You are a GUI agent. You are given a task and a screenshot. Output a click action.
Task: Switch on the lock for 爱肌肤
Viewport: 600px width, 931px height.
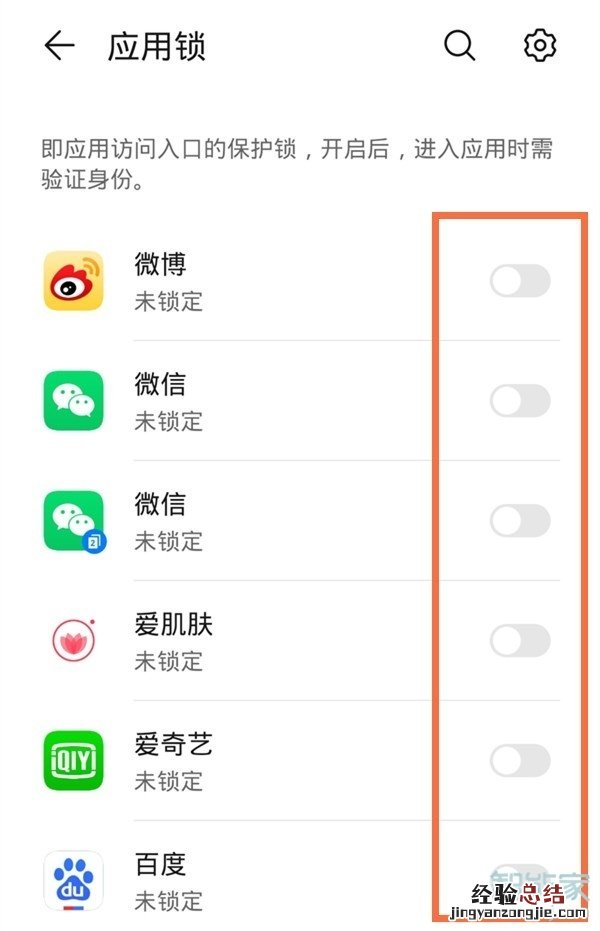pyautogui.click(x=520, y=641)
